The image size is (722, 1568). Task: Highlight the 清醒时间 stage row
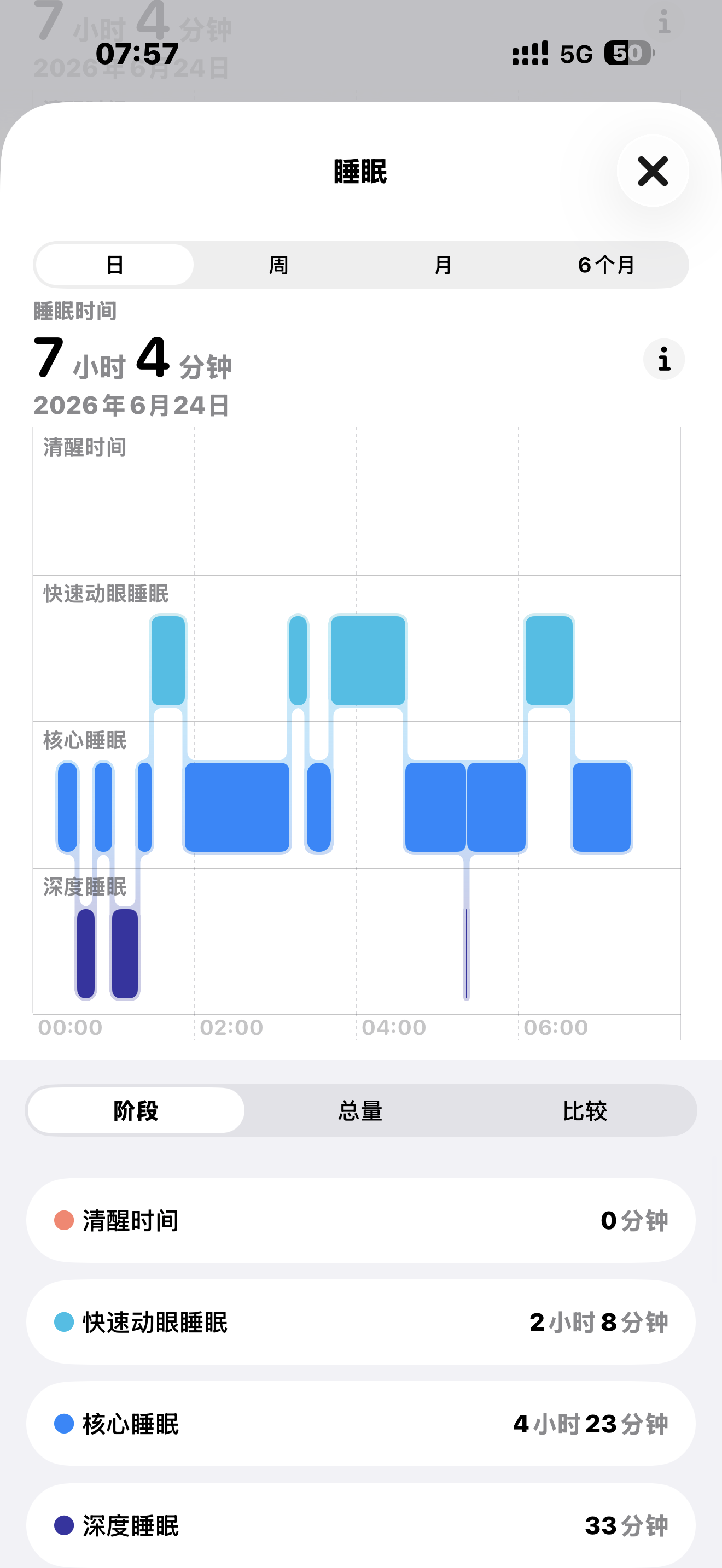click(x=361, y=1220)
